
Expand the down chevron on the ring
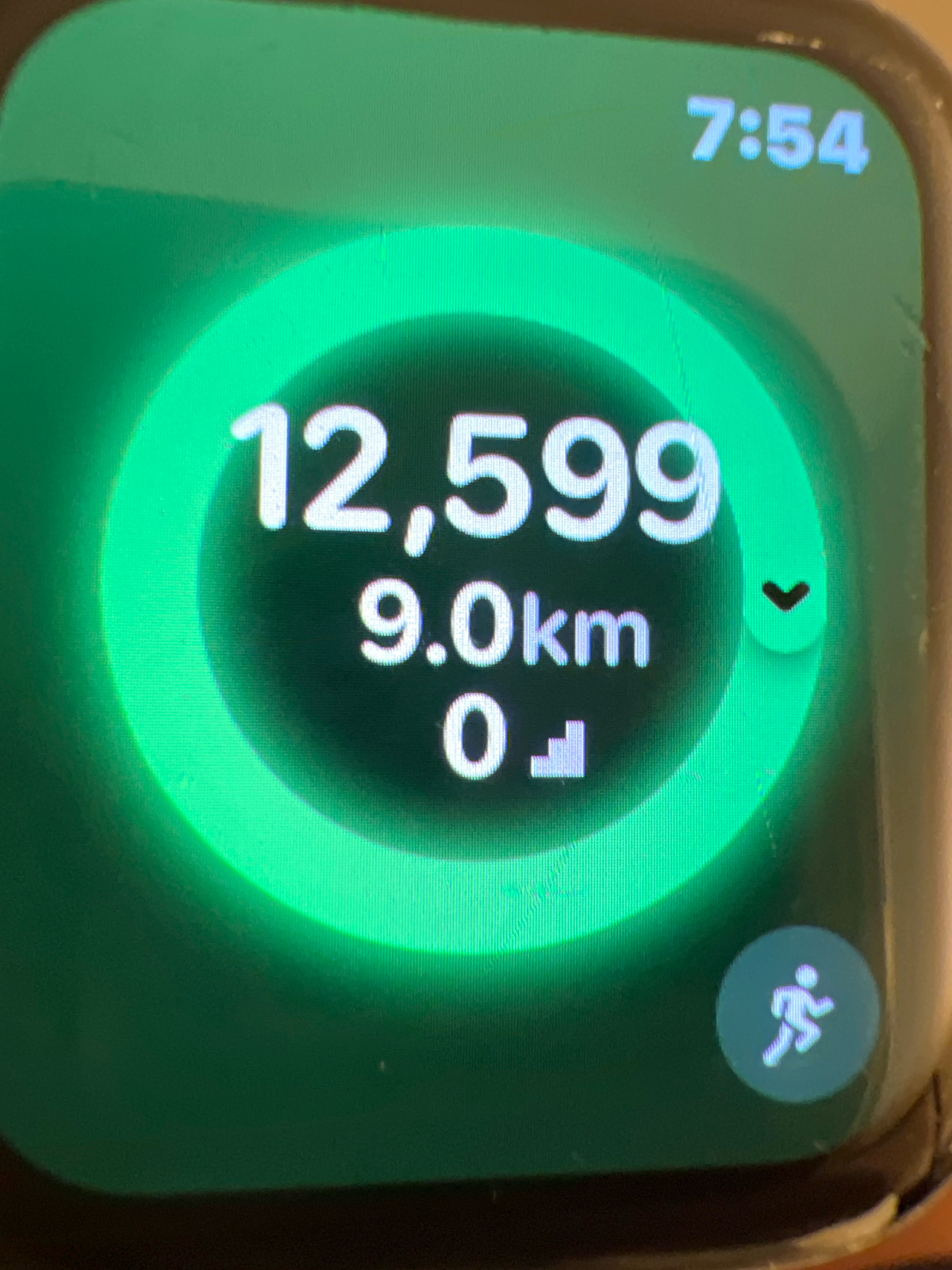(x=785, y=595)
